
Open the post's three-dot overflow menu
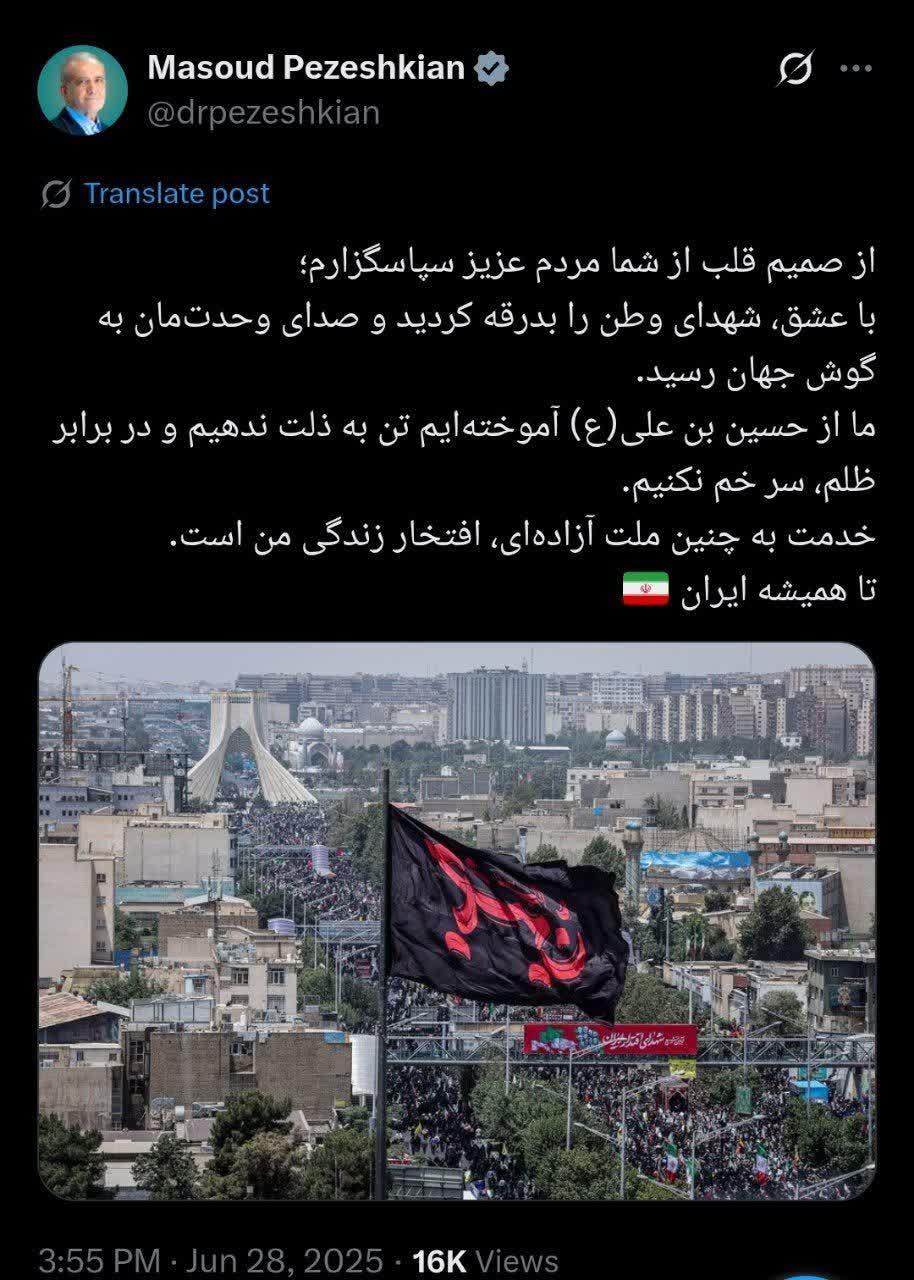click(856, 70)
